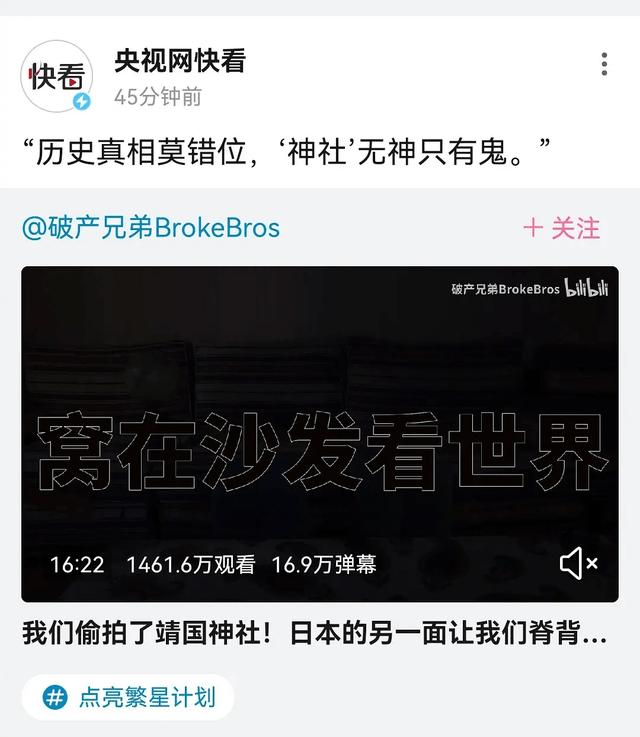Unmute the video with speaker icon
Image resolution: width=640 pixels, height=737 pixels.
click(x=578, y=564)
